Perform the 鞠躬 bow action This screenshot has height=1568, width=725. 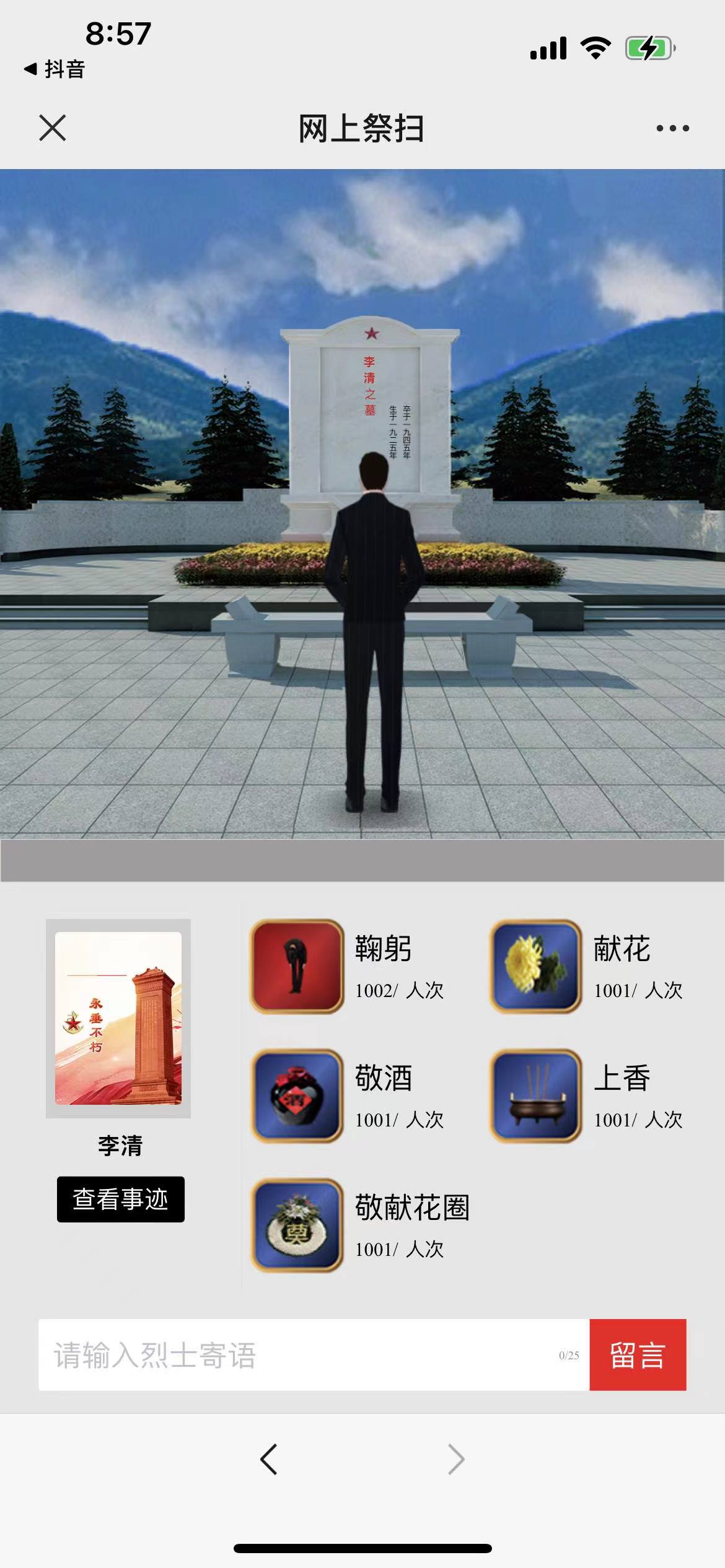297,966
